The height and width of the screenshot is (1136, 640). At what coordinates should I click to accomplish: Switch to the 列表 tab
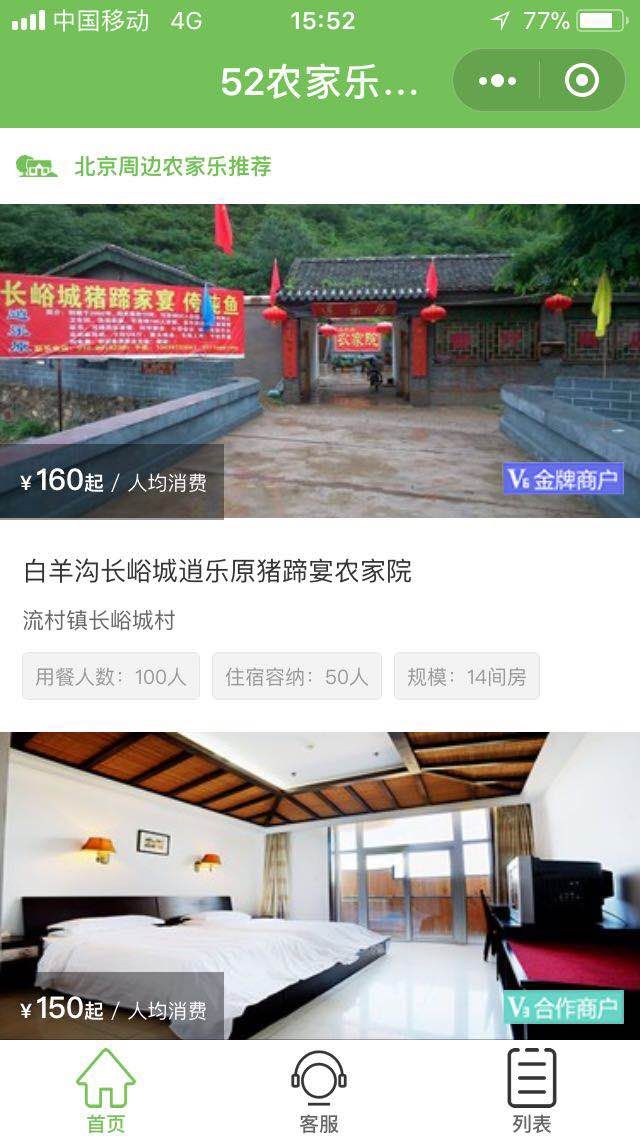click(531, 1090)
